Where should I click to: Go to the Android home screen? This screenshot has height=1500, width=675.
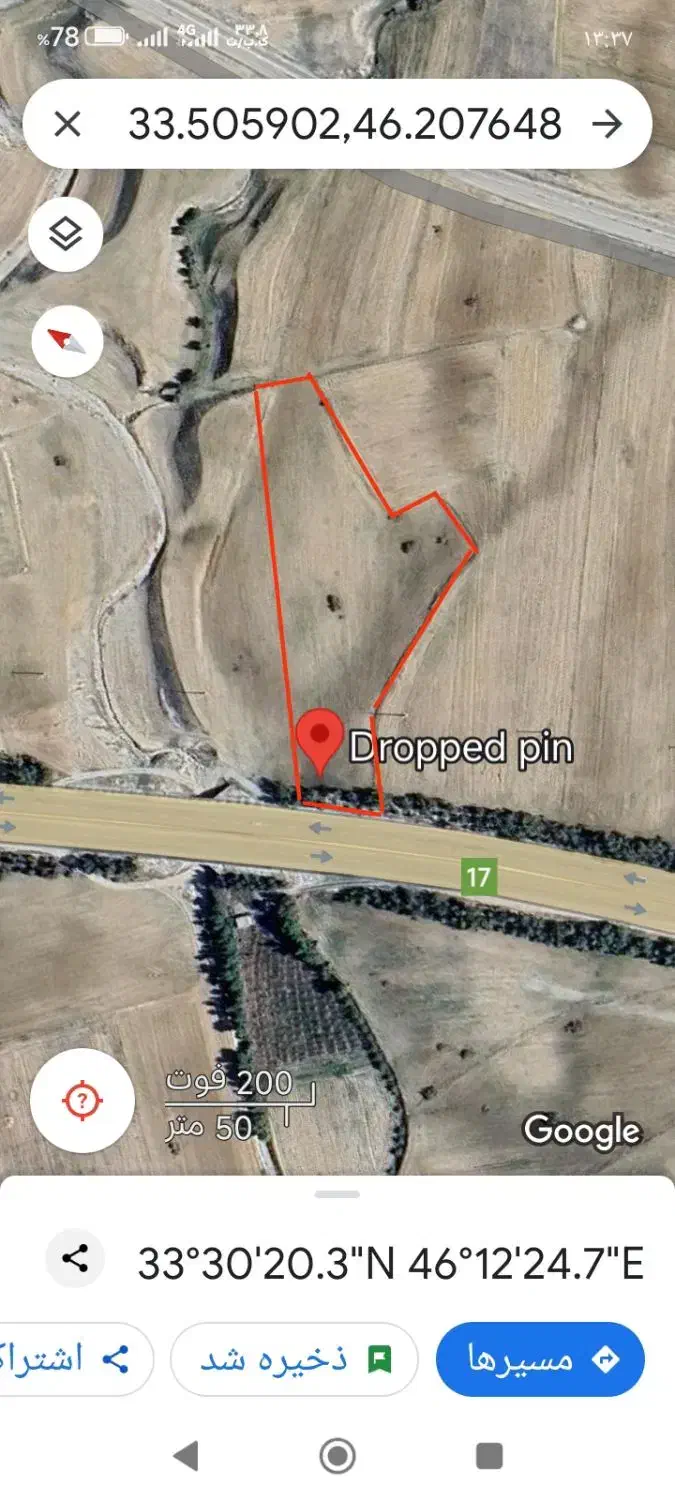337,1456
